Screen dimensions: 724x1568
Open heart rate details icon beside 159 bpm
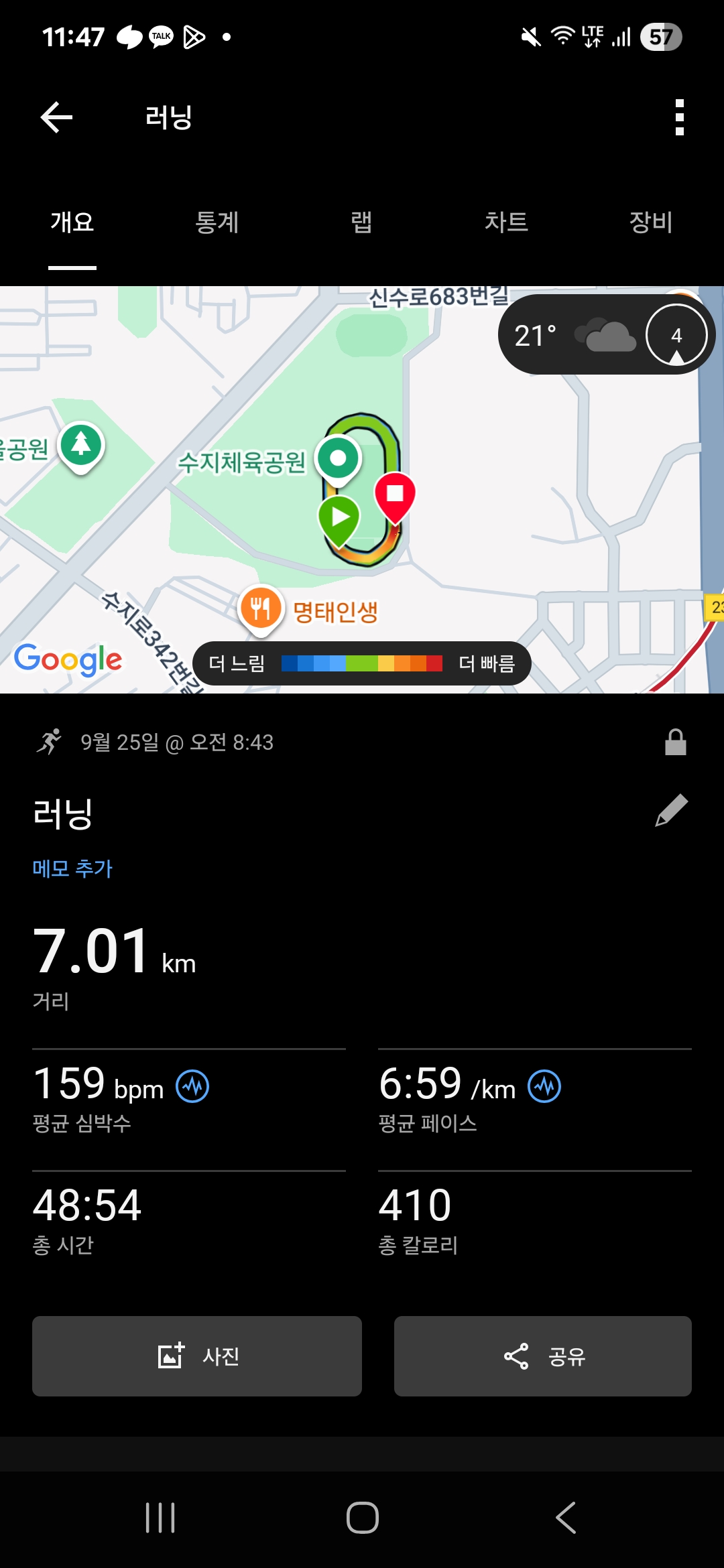pos(192,1086)
